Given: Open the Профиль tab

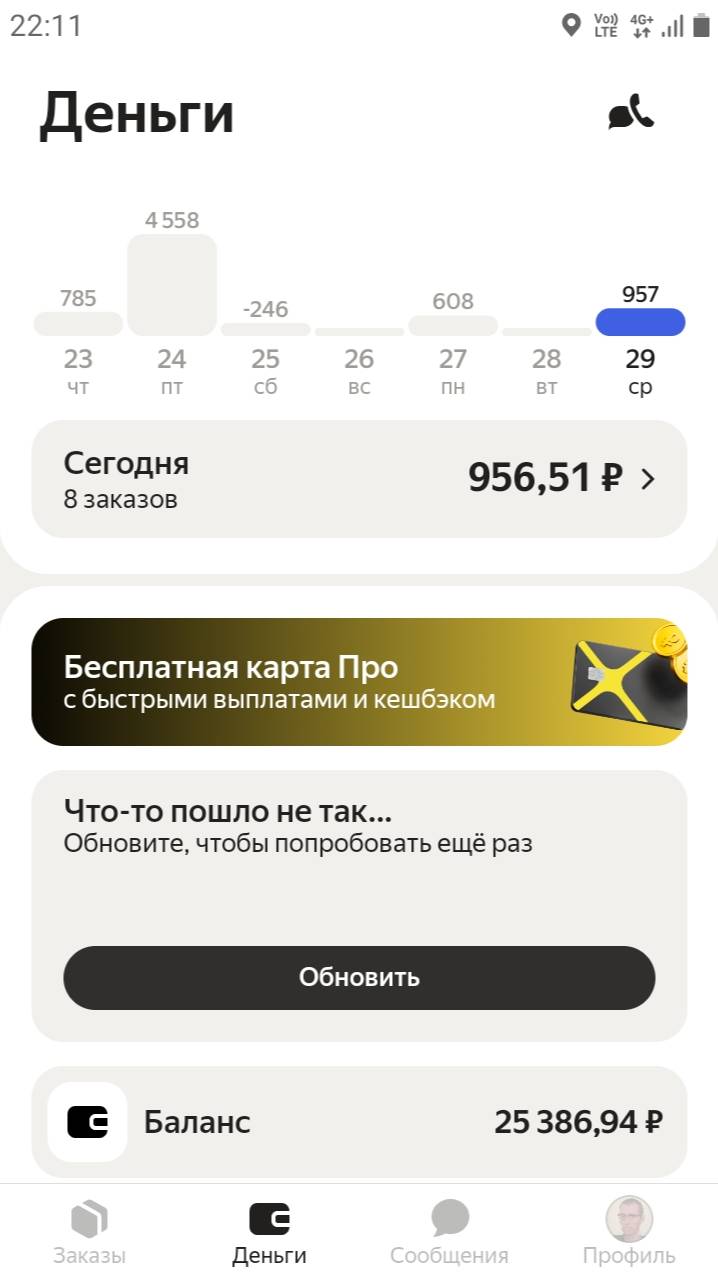Looking at the screenshot, I should pos(629,1234).
